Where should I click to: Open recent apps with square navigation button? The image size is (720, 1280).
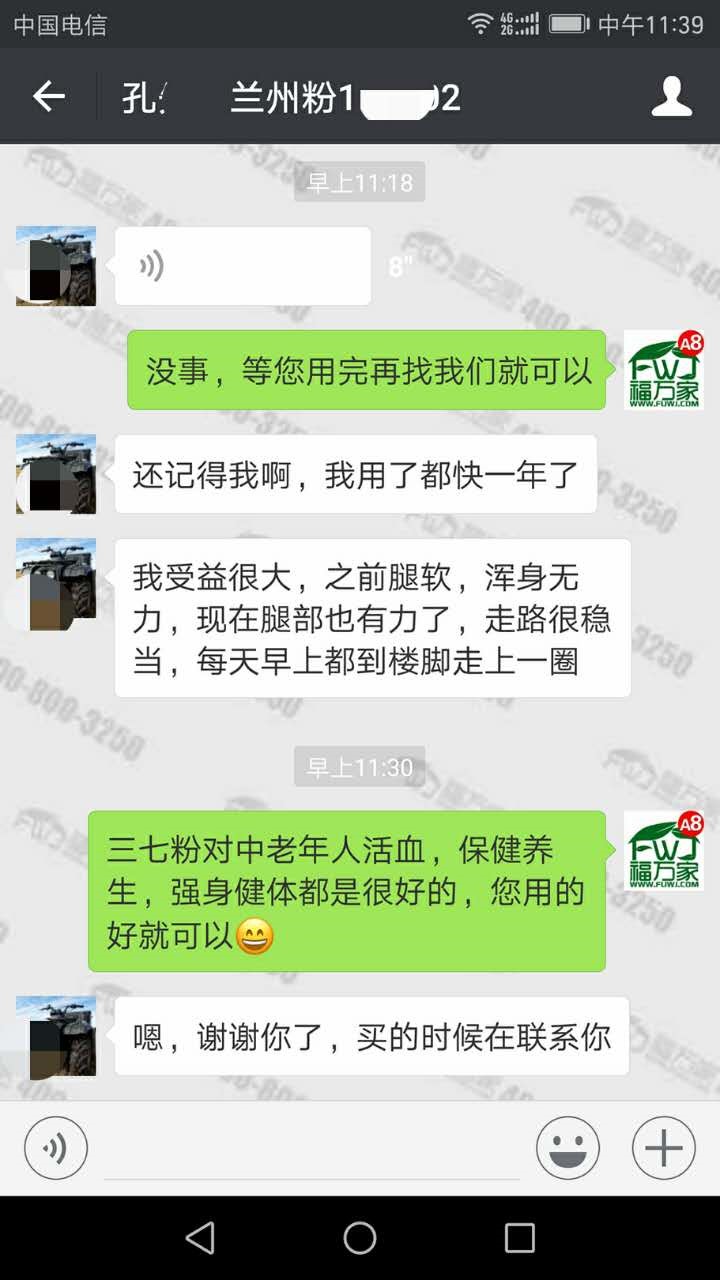click(x=519, y=1237)
